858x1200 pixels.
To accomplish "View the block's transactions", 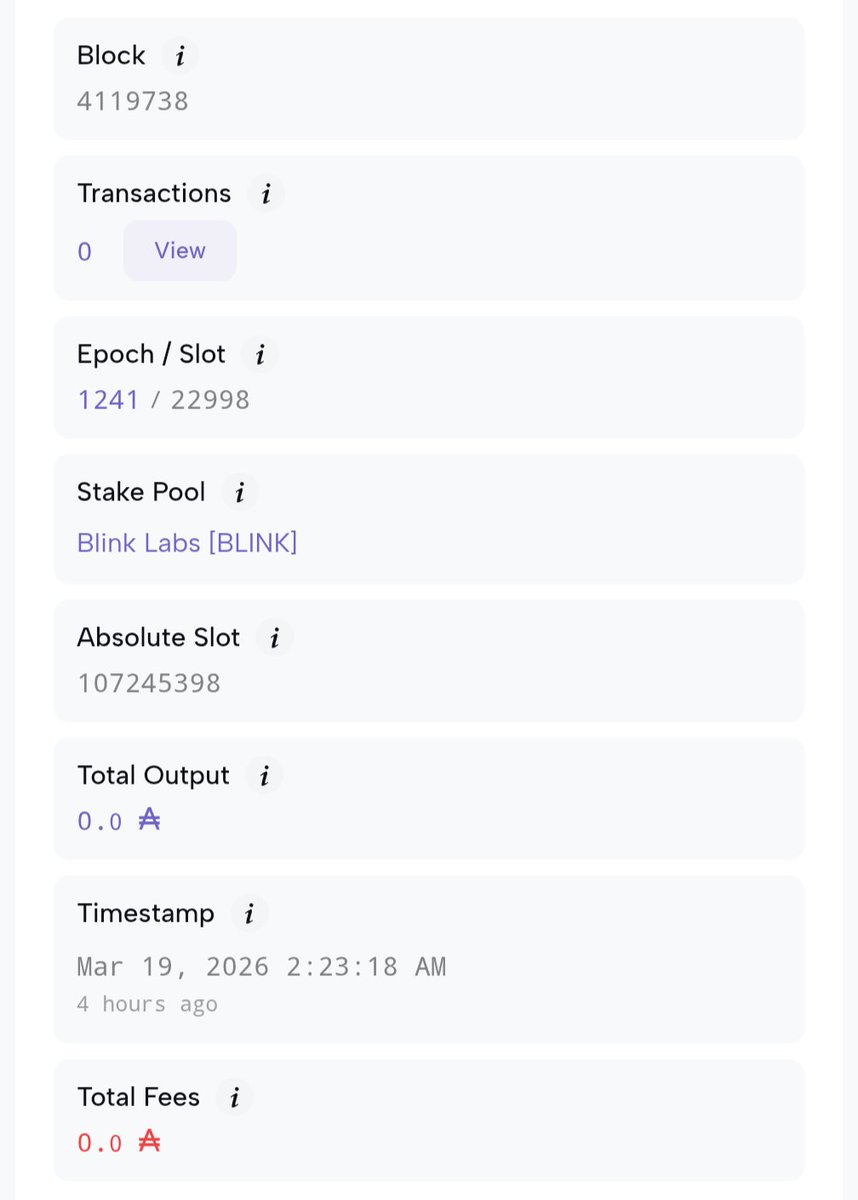I will click(x=180, y=251).
